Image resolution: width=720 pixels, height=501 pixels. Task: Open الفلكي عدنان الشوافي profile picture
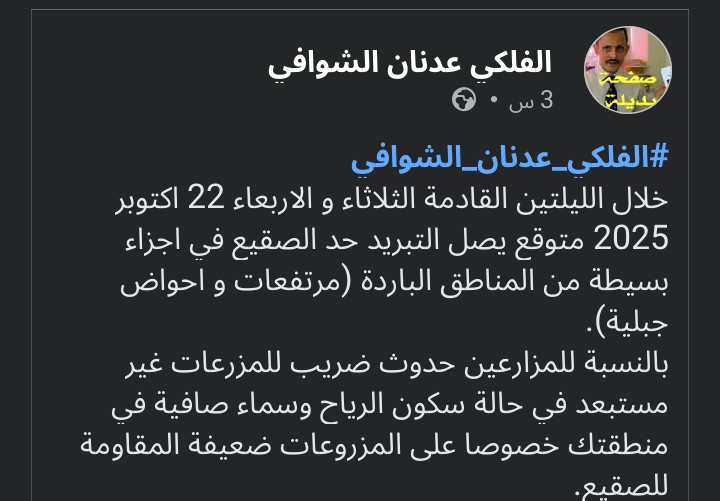pos(627,70)
